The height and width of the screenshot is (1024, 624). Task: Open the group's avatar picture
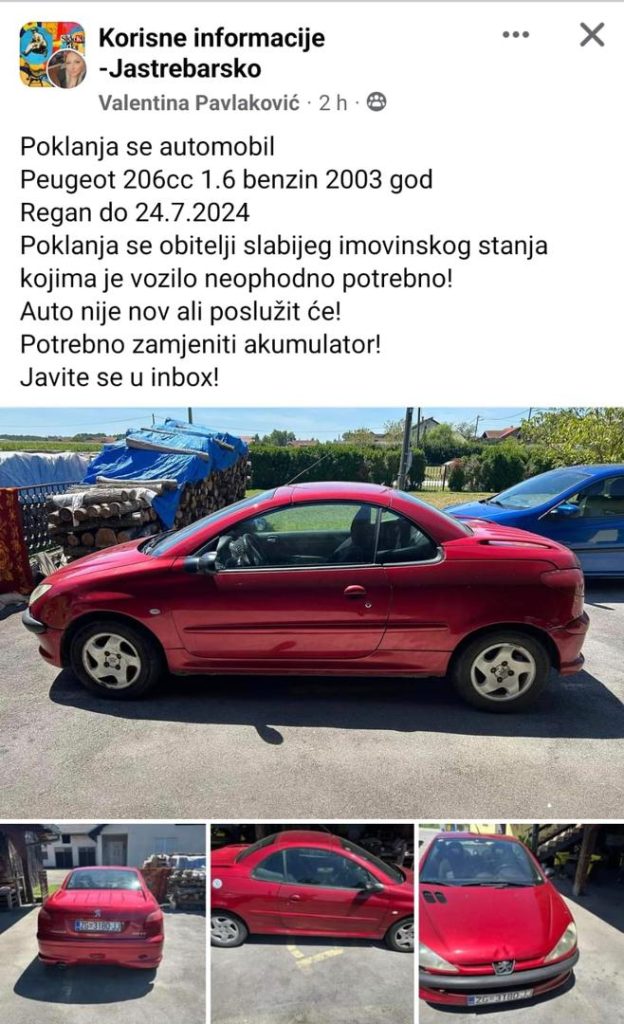pyautogui.click(x=50, y=54)
